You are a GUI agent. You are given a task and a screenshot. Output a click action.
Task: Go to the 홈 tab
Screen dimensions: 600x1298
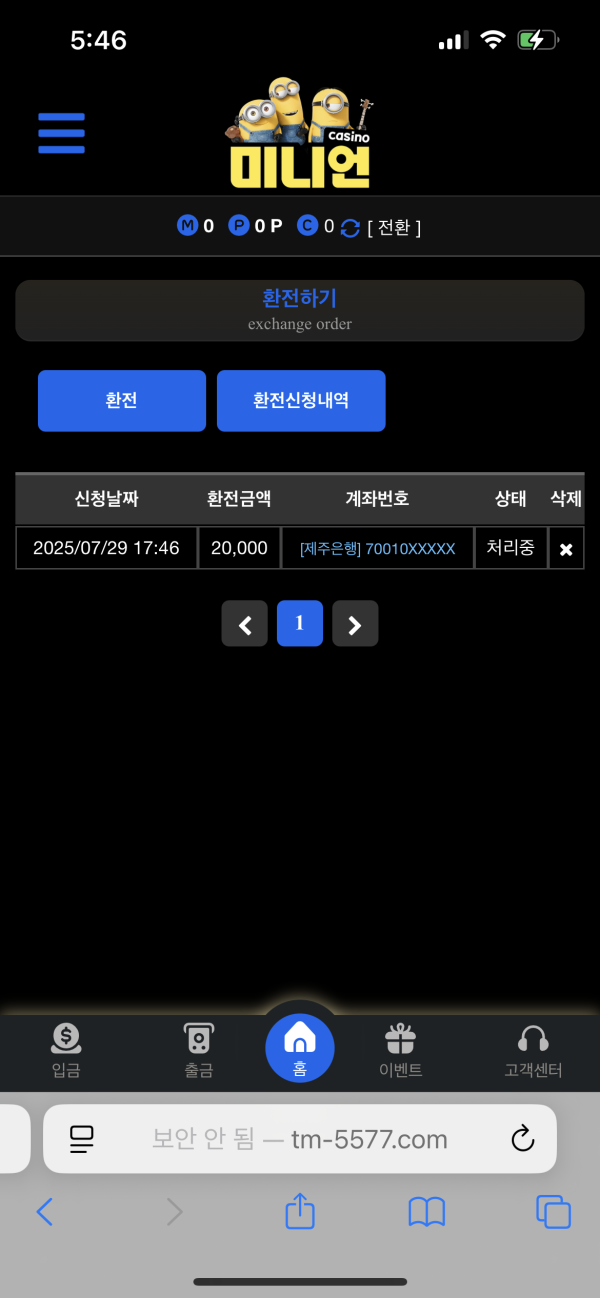300,1047
